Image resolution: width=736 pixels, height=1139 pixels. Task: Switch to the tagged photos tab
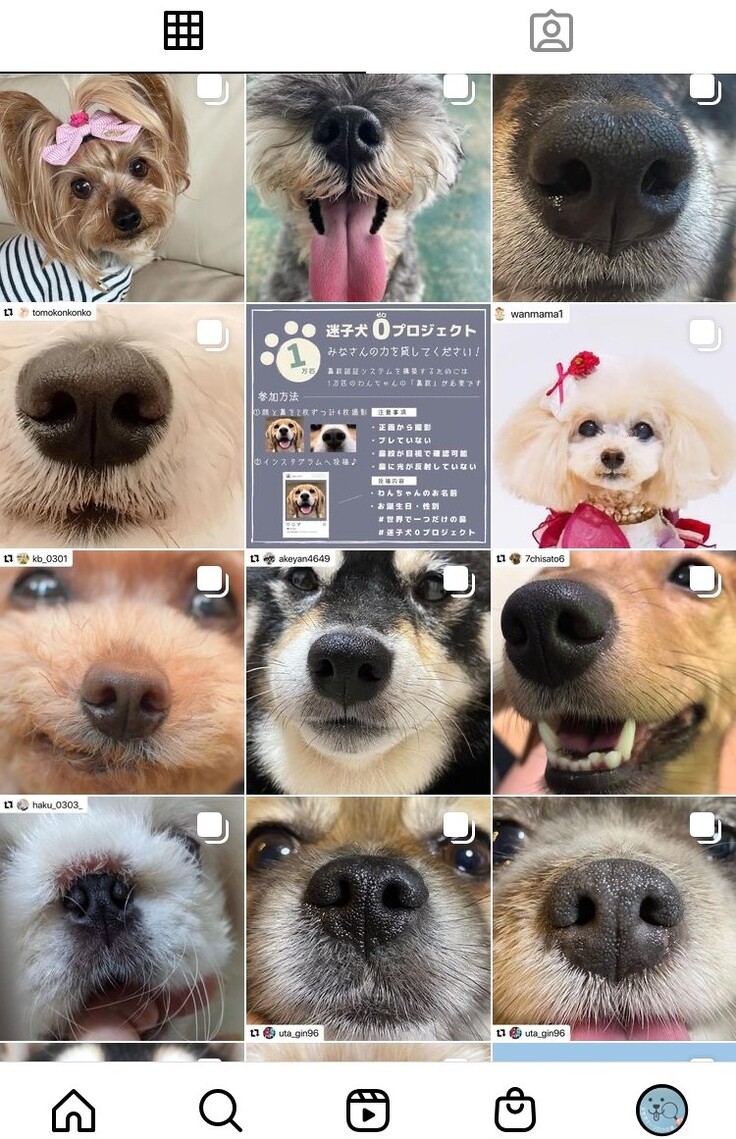point(551,31)
